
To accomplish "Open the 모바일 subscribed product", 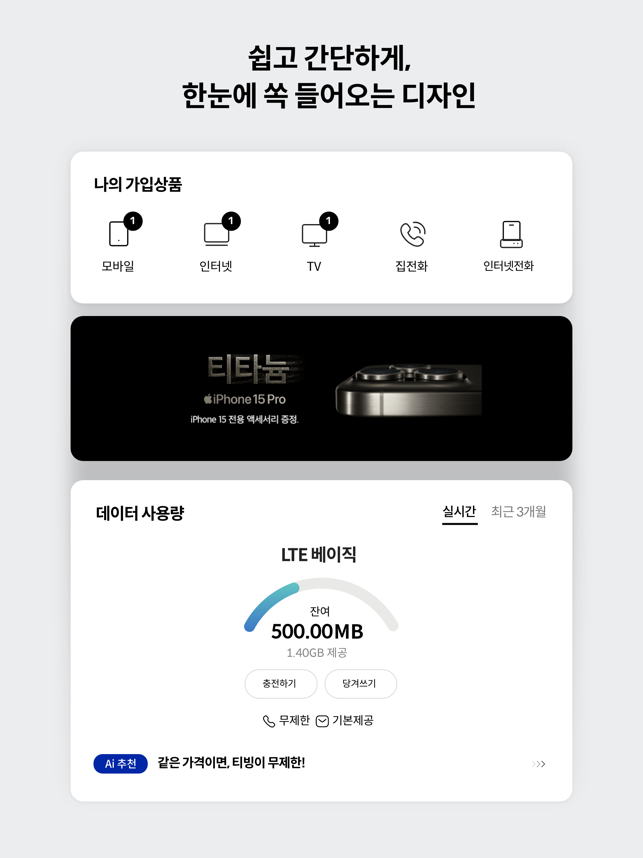I will click(x=118, y=244).
